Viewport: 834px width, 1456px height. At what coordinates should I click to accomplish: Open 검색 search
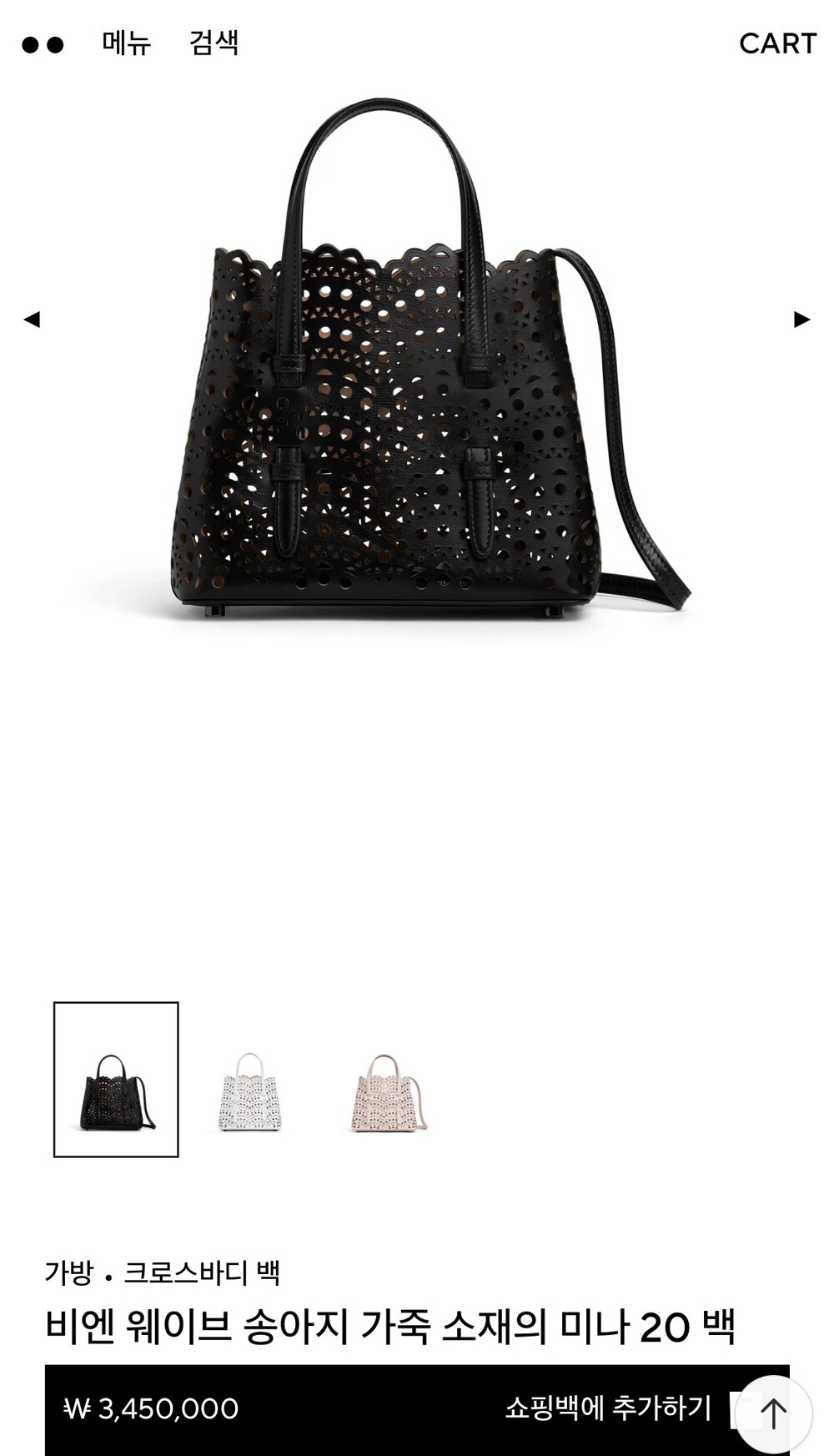click(x=214, y=43)
